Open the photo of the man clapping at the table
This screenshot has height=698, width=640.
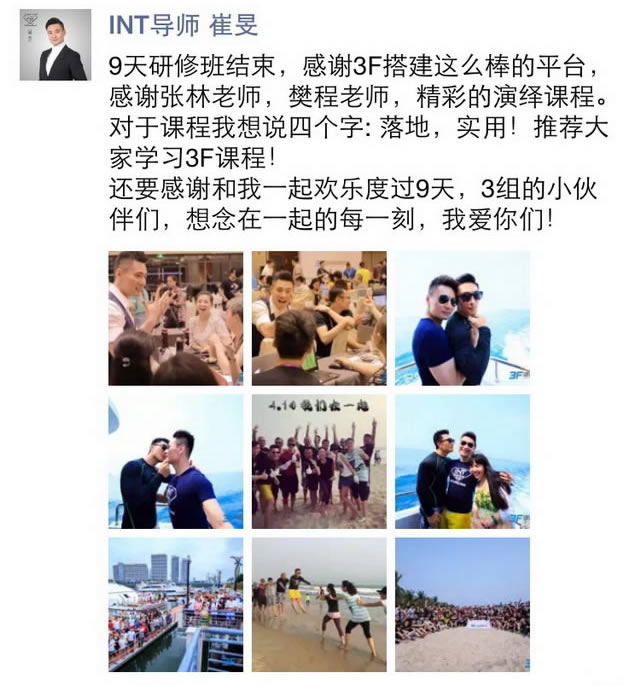pos(176,318)
